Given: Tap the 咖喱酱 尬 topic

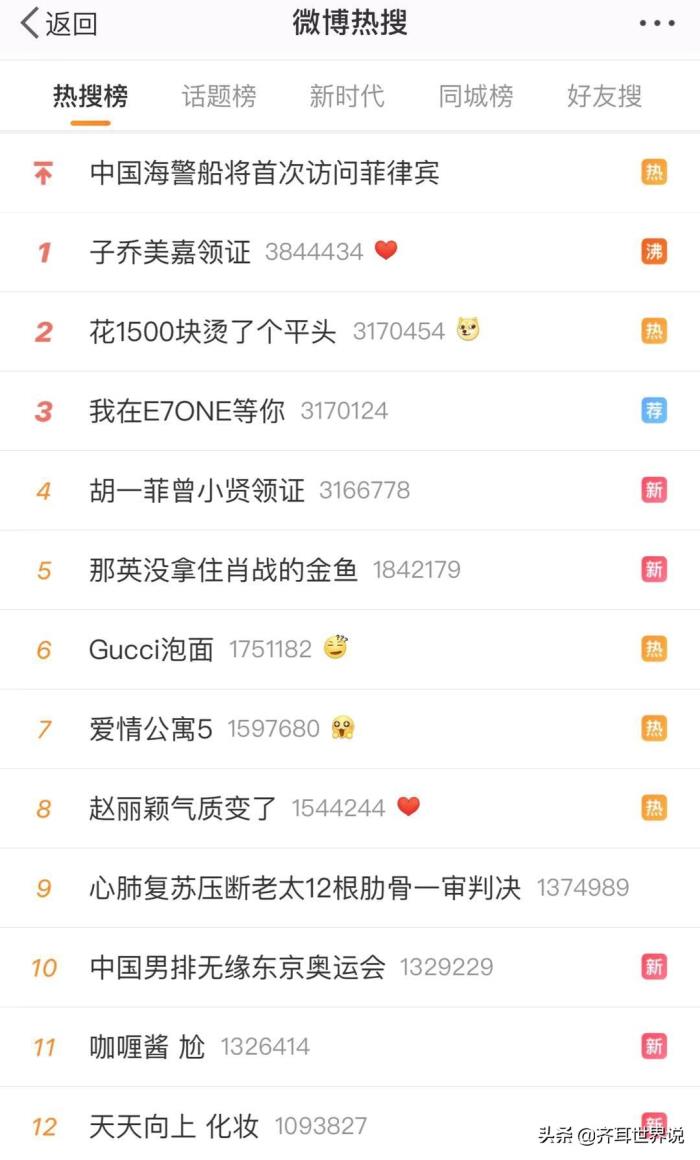Looking at the screenshot, I should tap(147, 1047).
